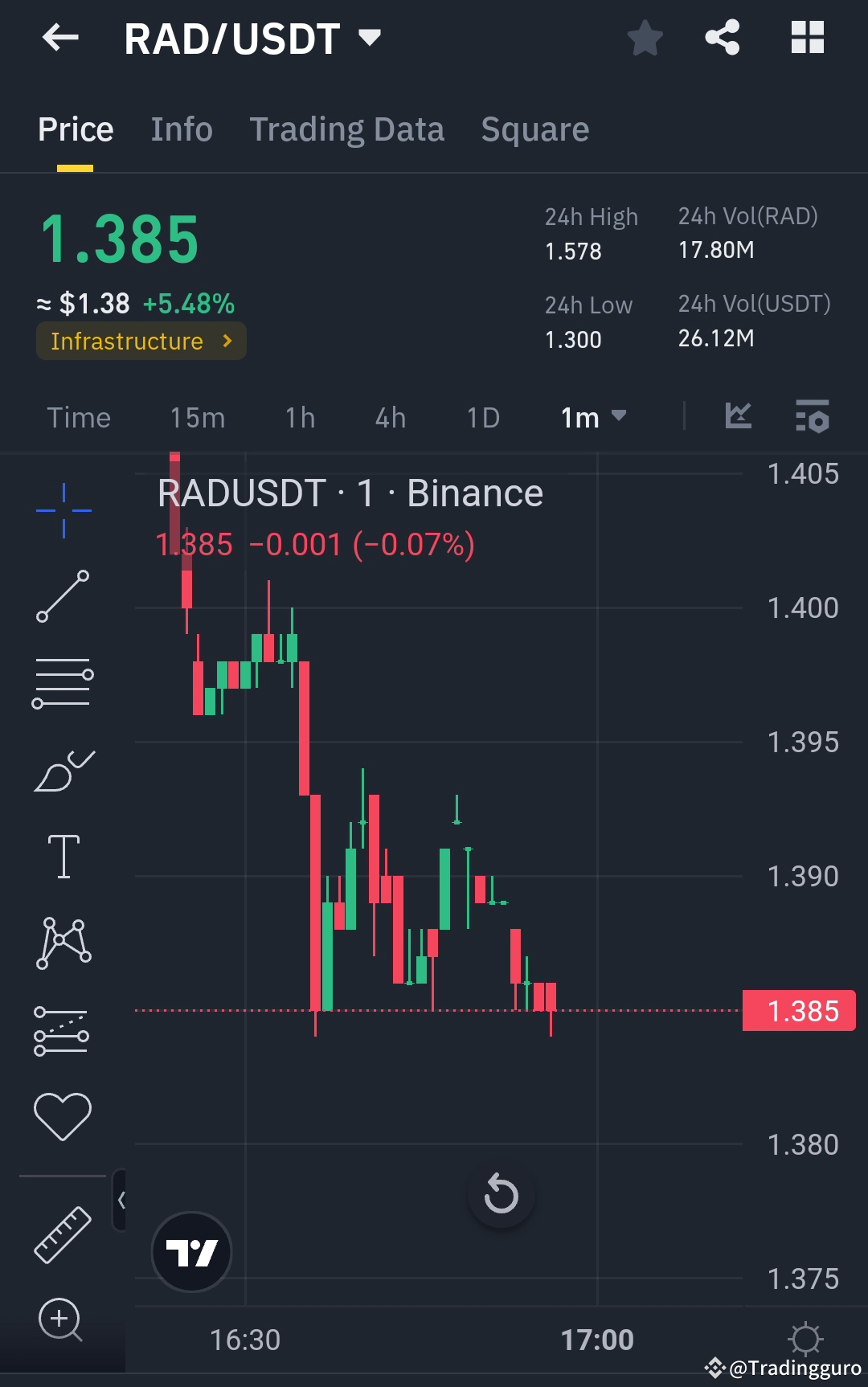Choose the parallel lines drawing tool
Viewport: 868px width, 1387px height.
click(63, 681)
